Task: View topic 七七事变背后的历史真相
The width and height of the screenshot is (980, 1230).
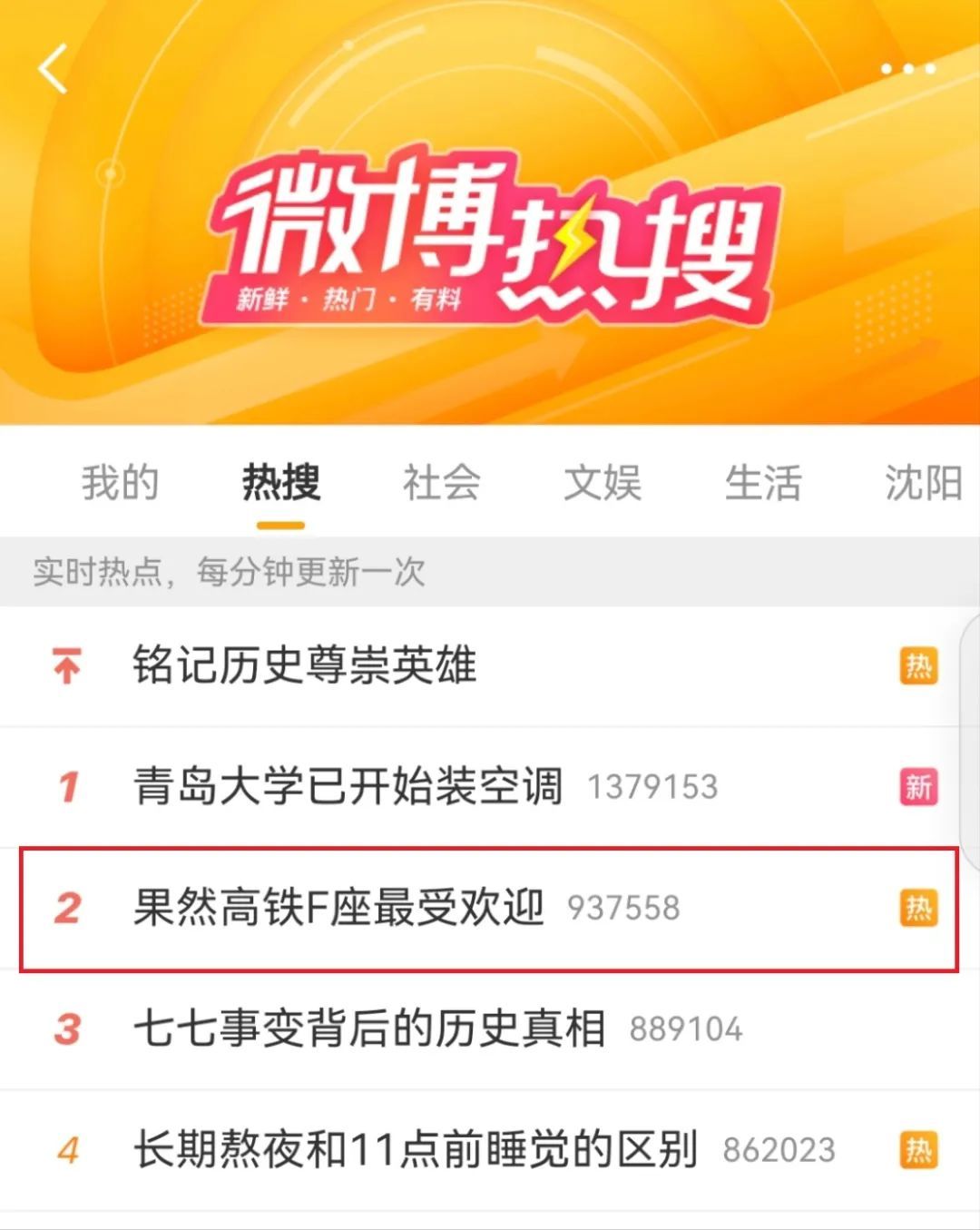Action: [368, 1028]
